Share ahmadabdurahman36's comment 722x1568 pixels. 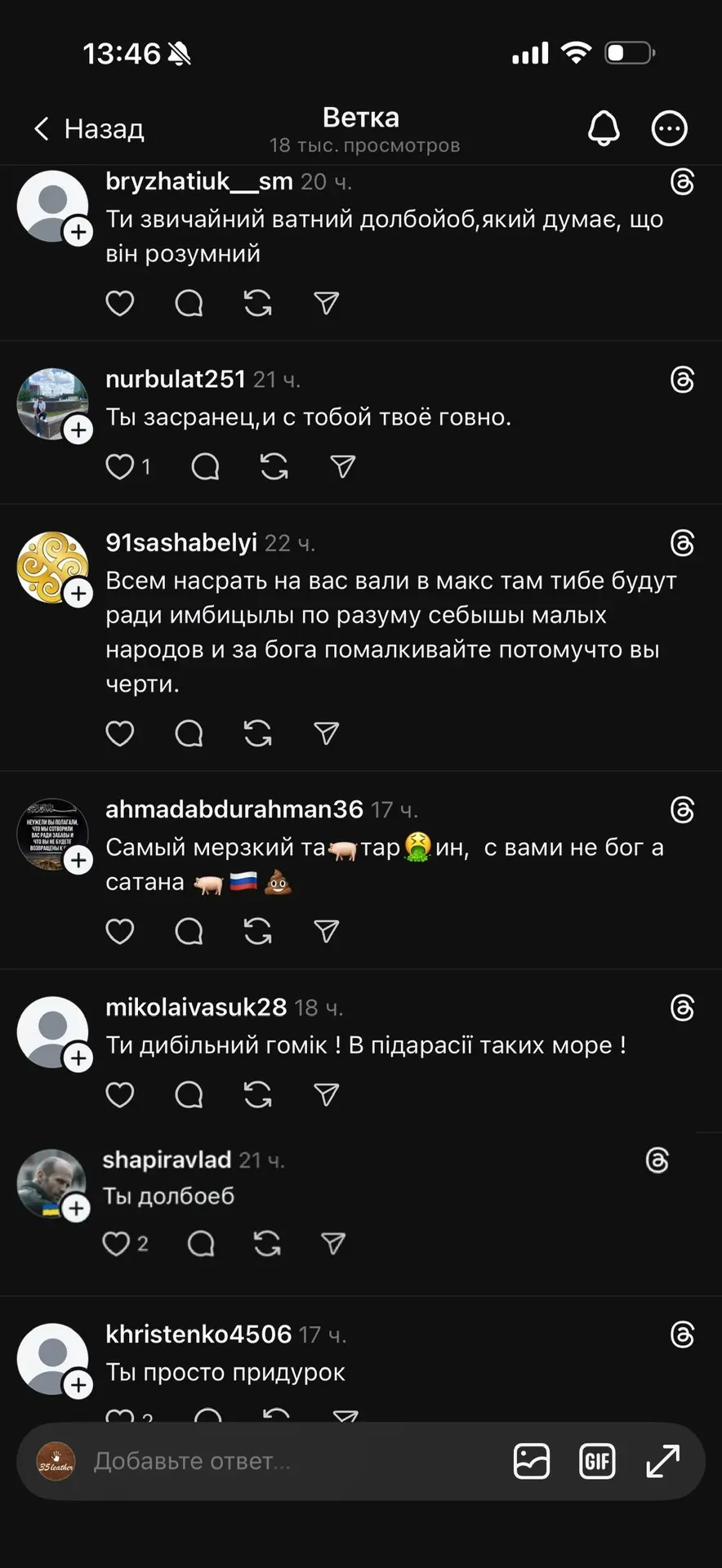327,931
